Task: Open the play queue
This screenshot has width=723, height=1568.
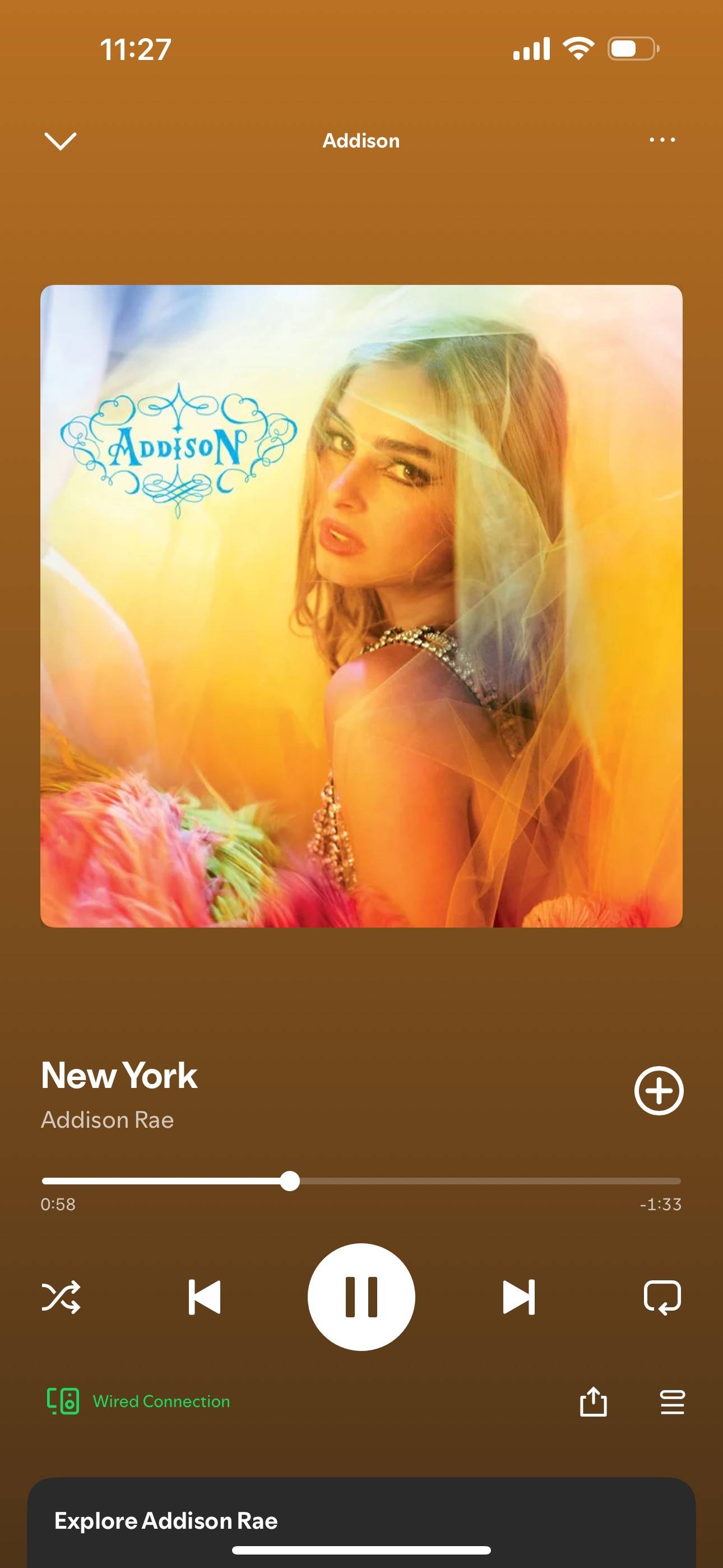Action: click(673, 1402)
